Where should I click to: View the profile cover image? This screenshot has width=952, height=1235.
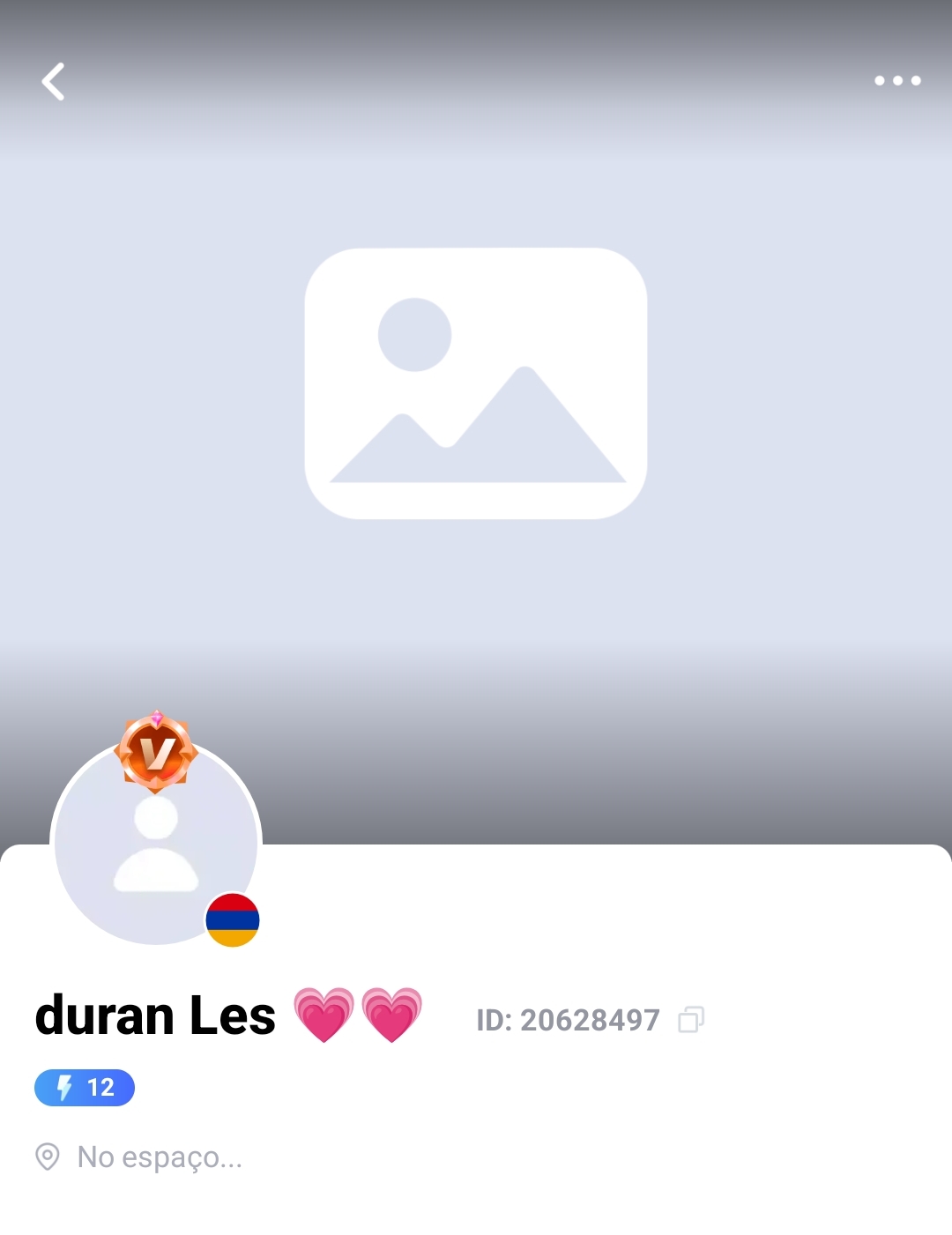pyautogui.click(x=476, y=383)
